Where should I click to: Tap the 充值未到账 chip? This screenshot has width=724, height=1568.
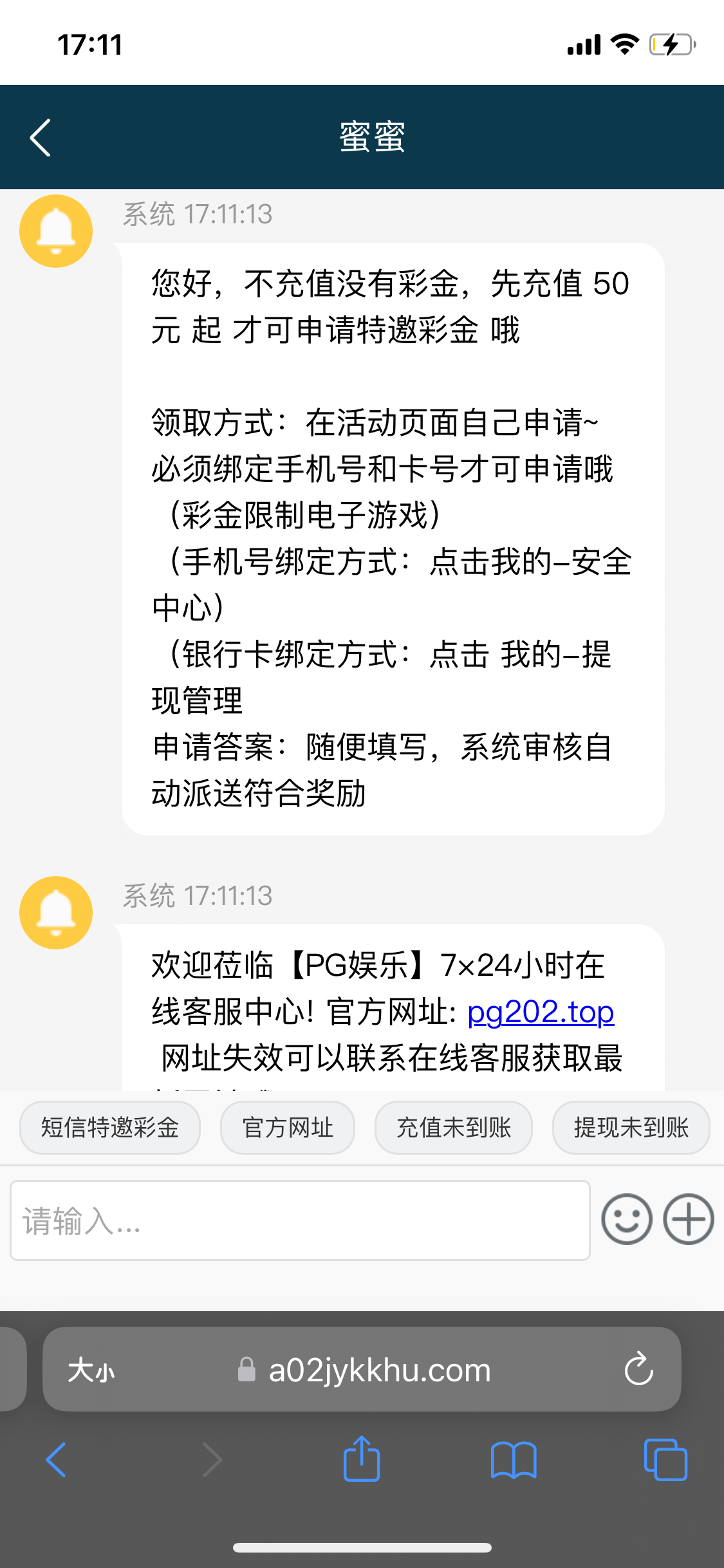coord(454,1128)
